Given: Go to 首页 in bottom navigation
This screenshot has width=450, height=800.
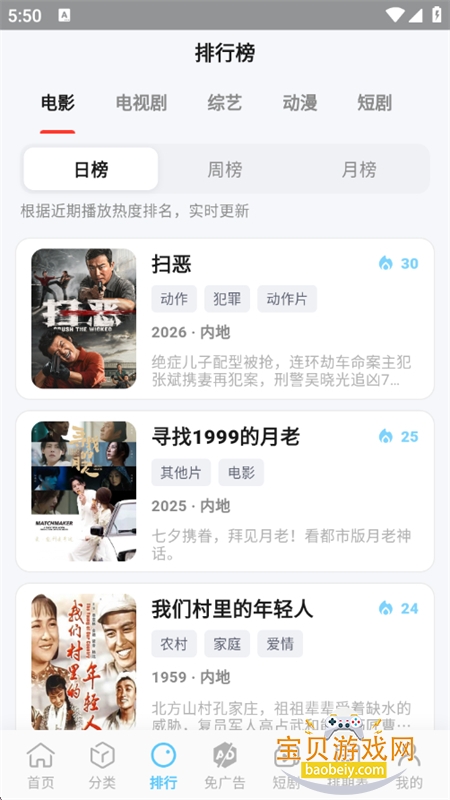Looking at the screenshot, I should click(x=40, y=765).
